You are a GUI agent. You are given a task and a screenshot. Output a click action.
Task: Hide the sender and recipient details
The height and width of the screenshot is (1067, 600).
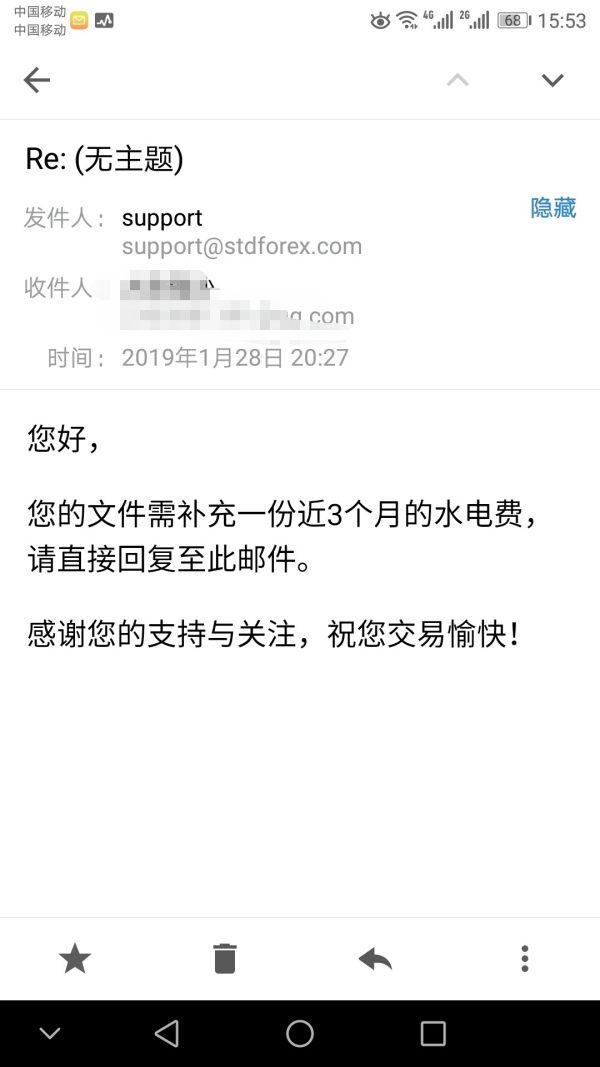(x=553, y=208)
